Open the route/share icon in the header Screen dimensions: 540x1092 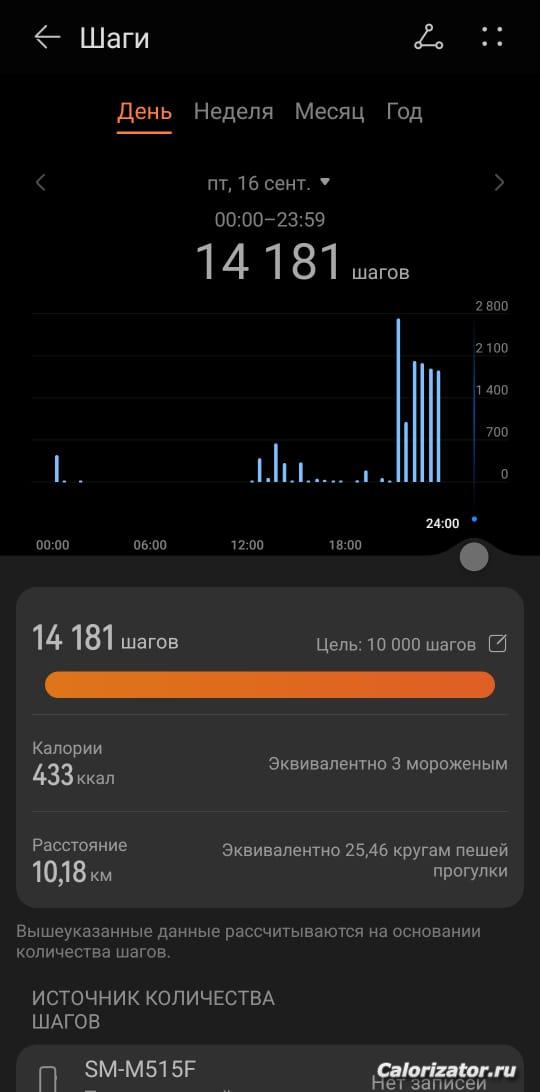point(429,38)
